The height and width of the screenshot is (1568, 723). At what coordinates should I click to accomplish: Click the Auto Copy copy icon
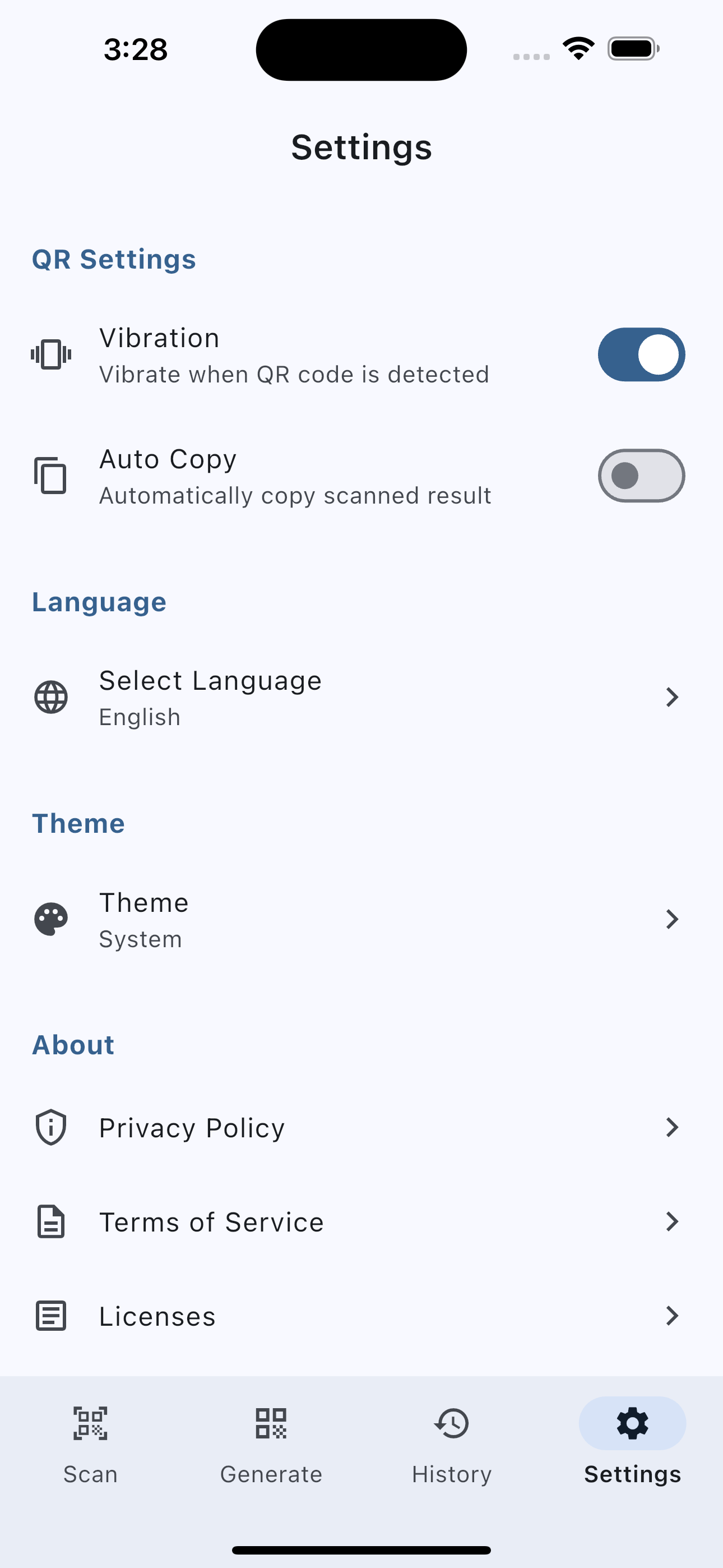click(50, 476)
